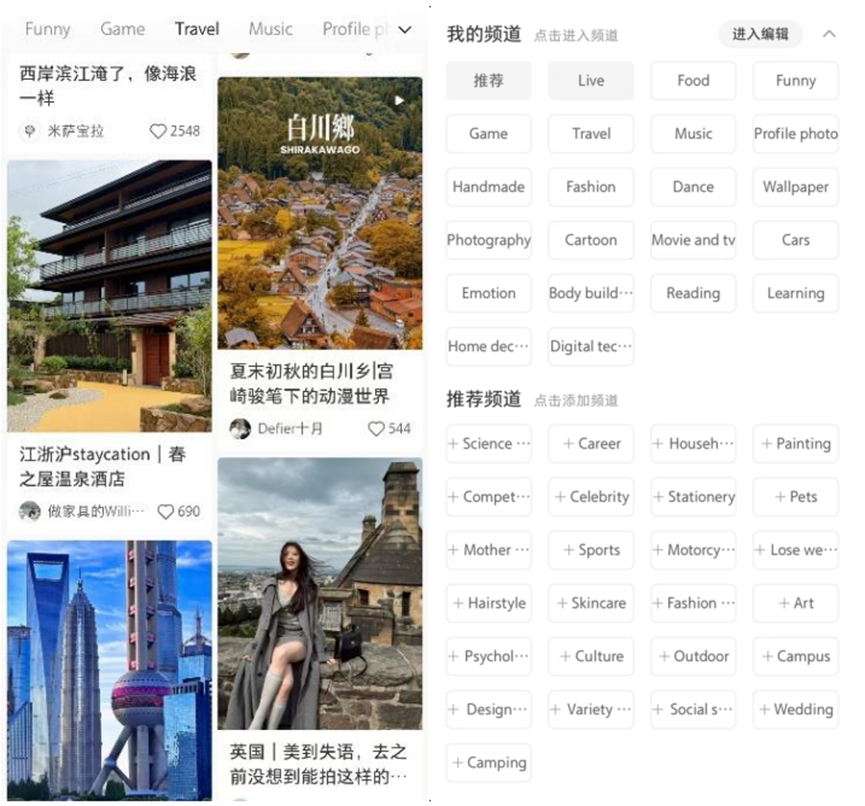
Task: Add the Pets recommended channel
Action: pos(795,497)
